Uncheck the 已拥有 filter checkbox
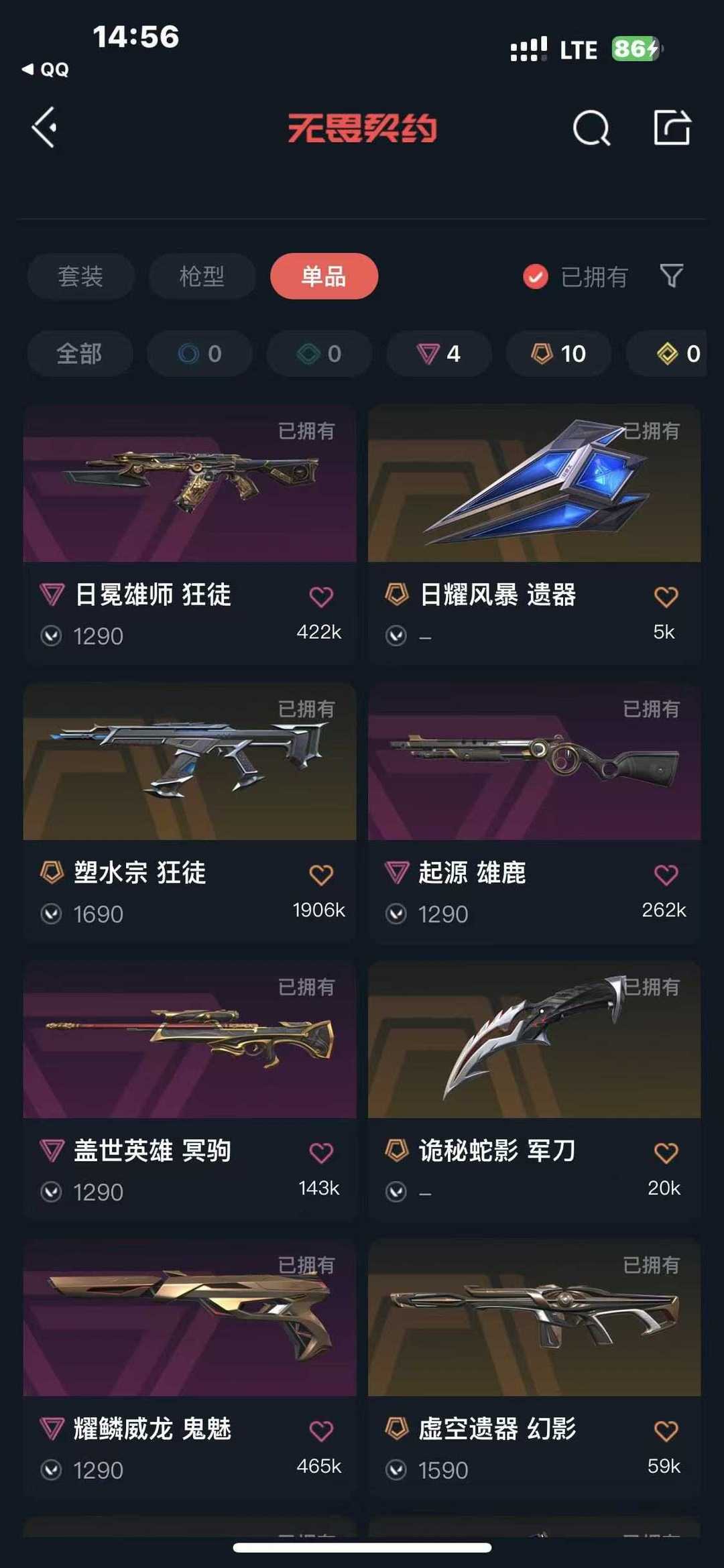 pyautogui.click(x=536, y=276)
